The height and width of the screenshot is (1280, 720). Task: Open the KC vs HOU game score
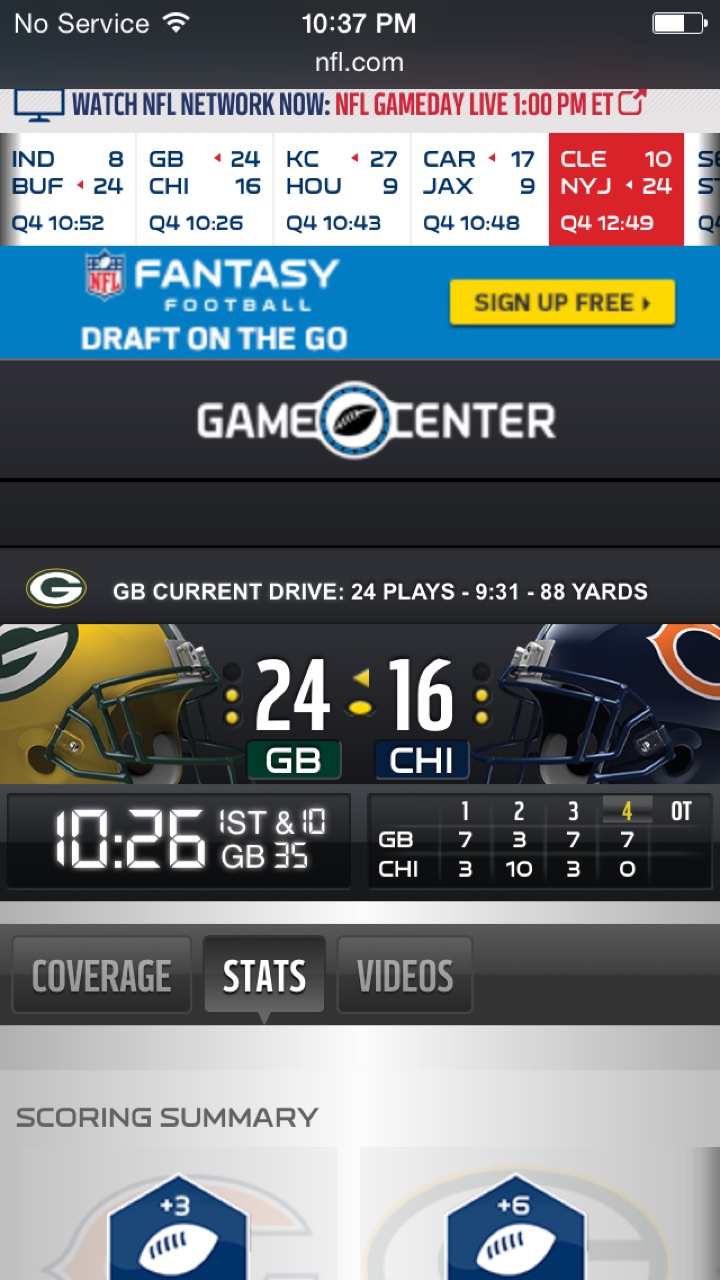tap(342, 190)
